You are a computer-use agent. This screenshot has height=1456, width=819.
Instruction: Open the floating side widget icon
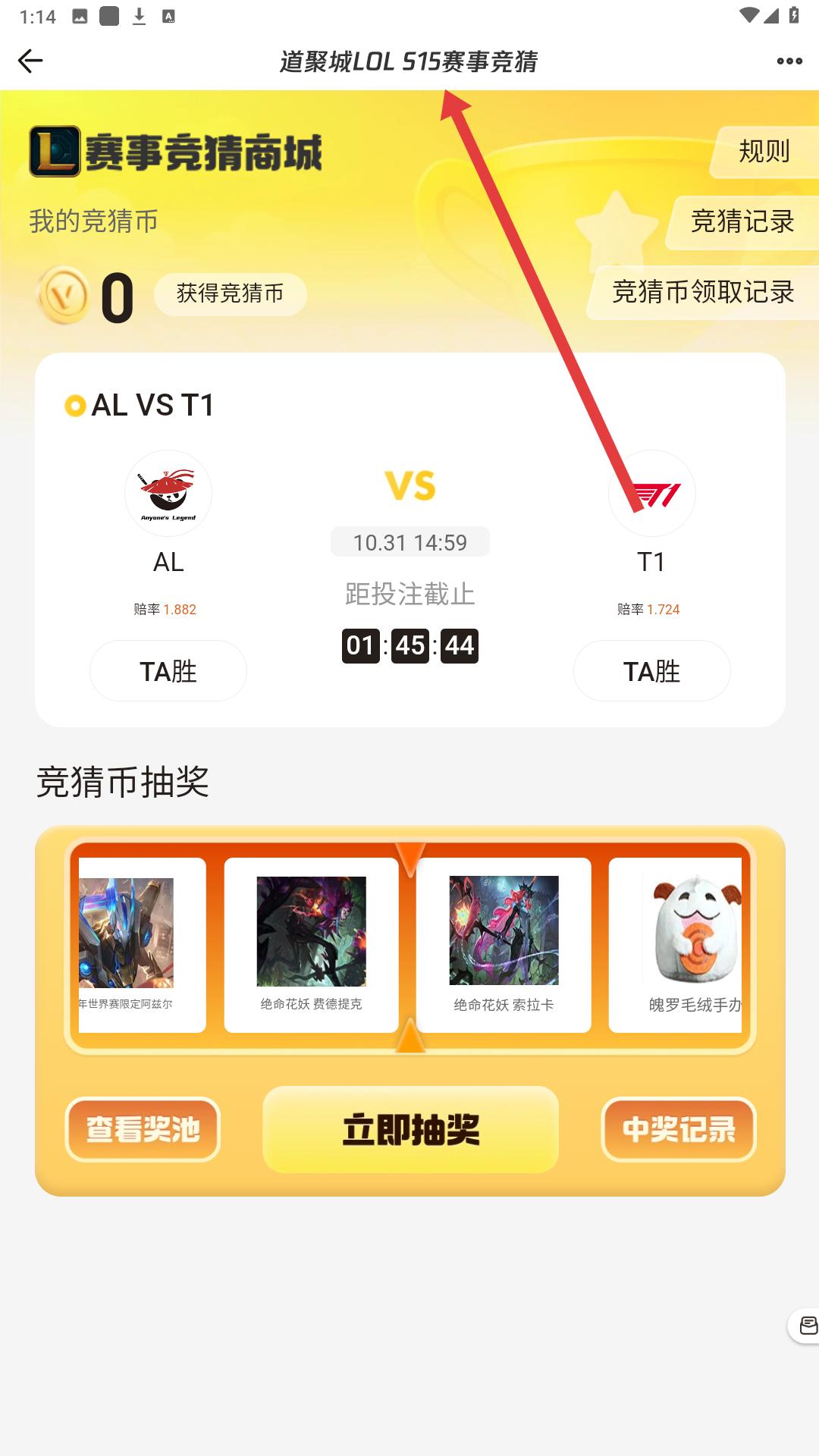tap(807, 1326)
